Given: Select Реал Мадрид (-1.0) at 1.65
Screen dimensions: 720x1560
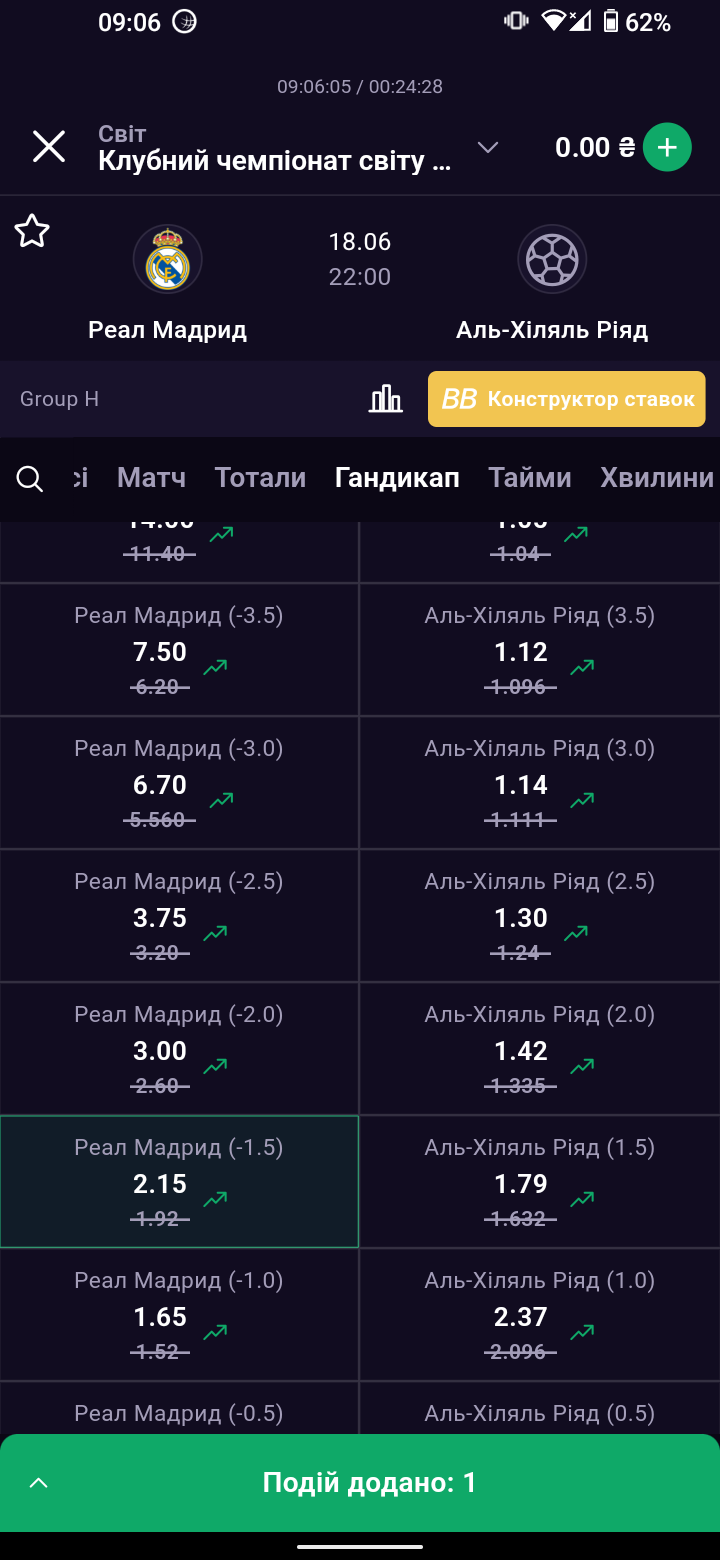Looking at the screenshot, I should pyautogui.click(x=179, y=1315).
